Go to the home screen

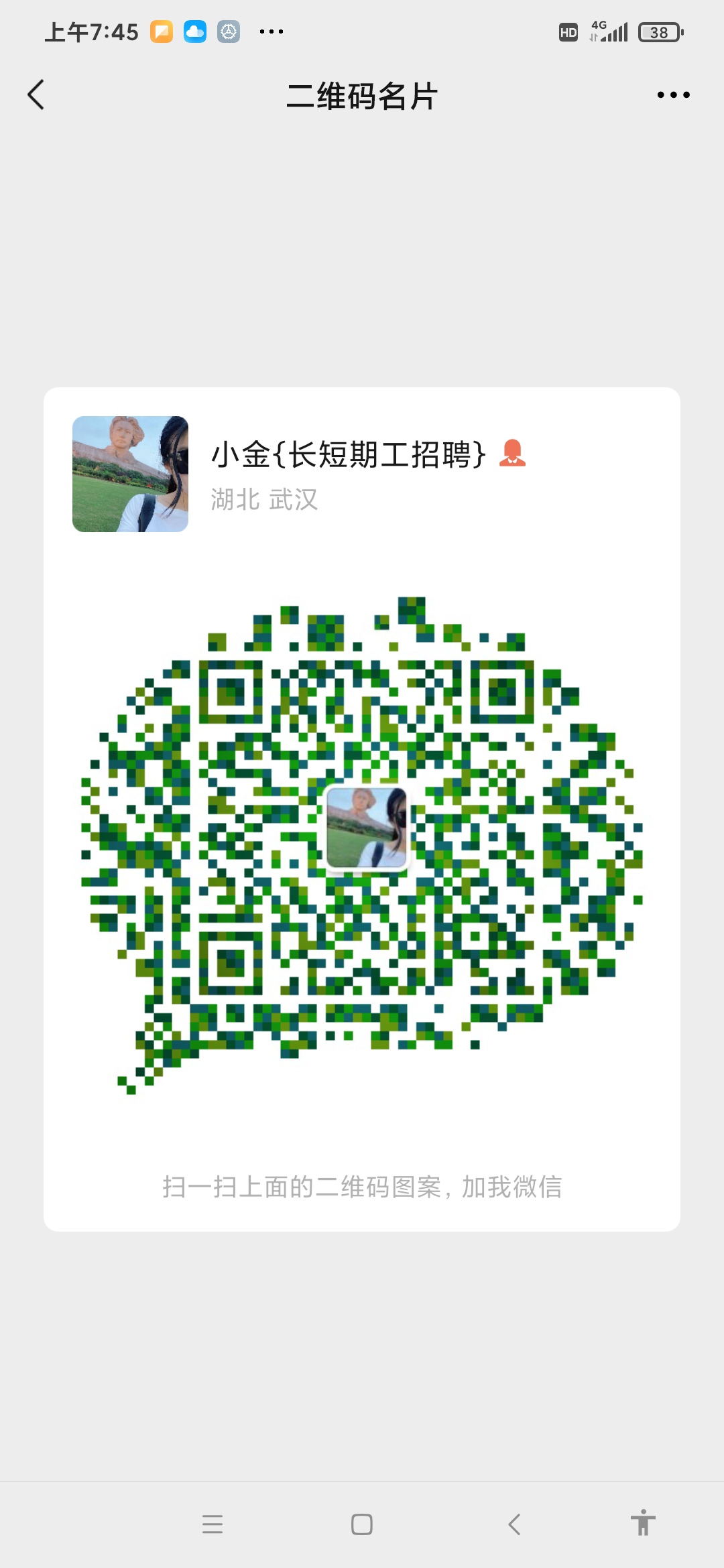(362, 1524)
